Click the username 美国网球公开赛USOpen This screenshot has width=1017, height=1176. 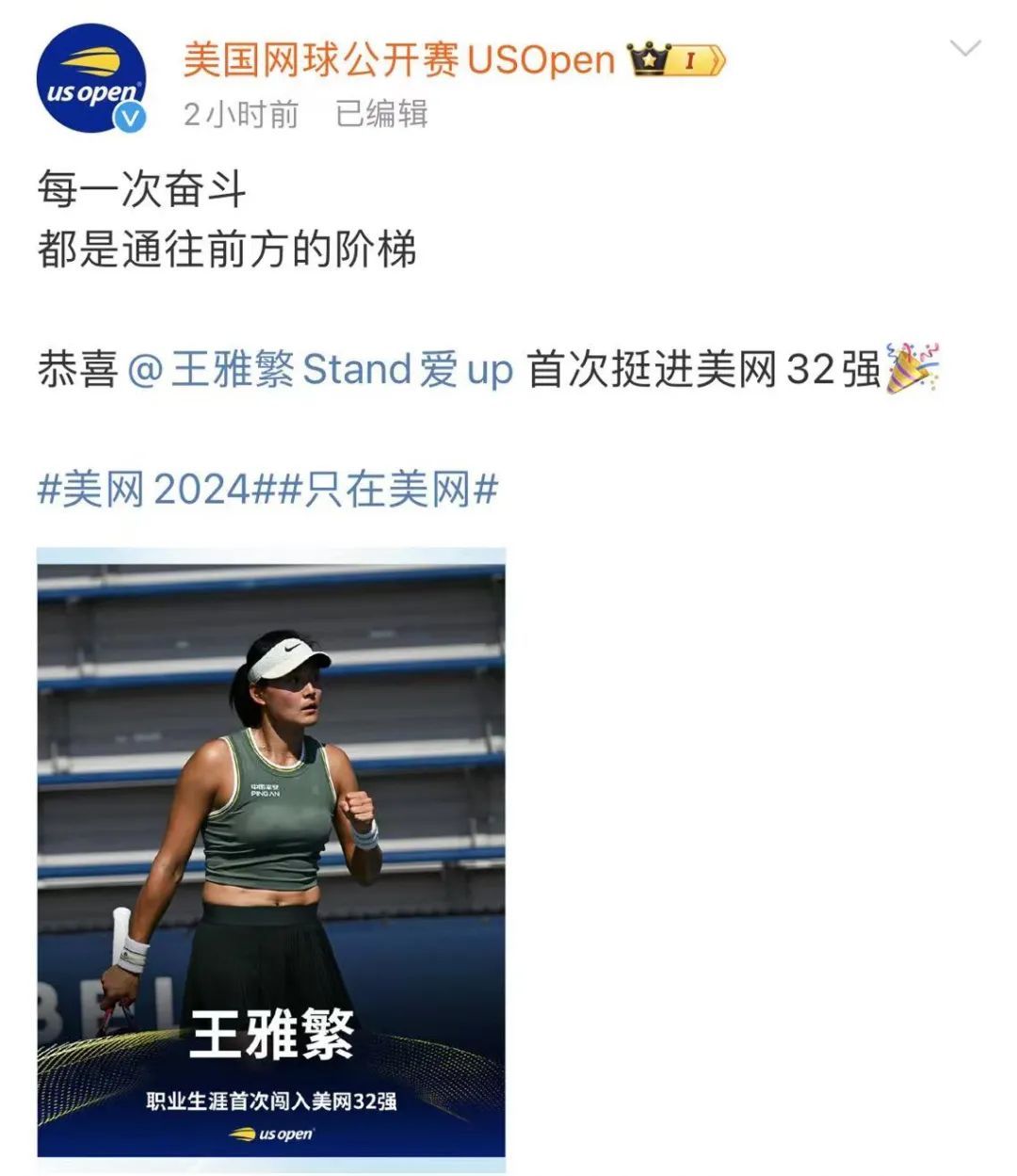[395, 59]
